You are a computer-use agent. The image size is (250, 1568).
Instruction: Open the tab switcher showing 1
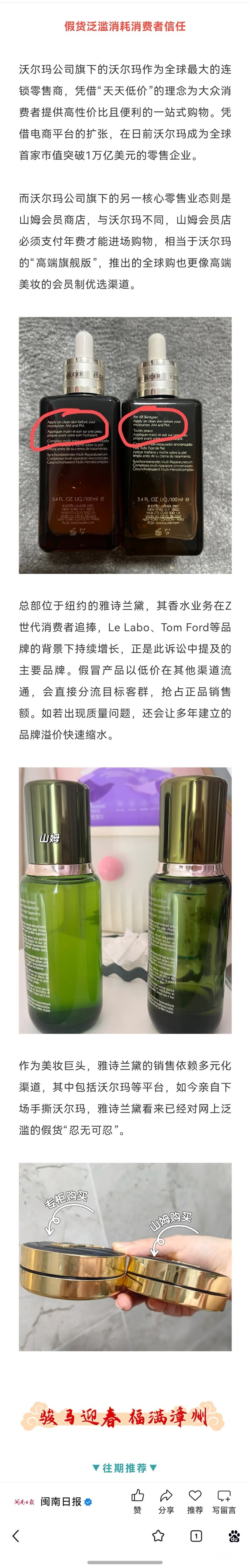196,1536
